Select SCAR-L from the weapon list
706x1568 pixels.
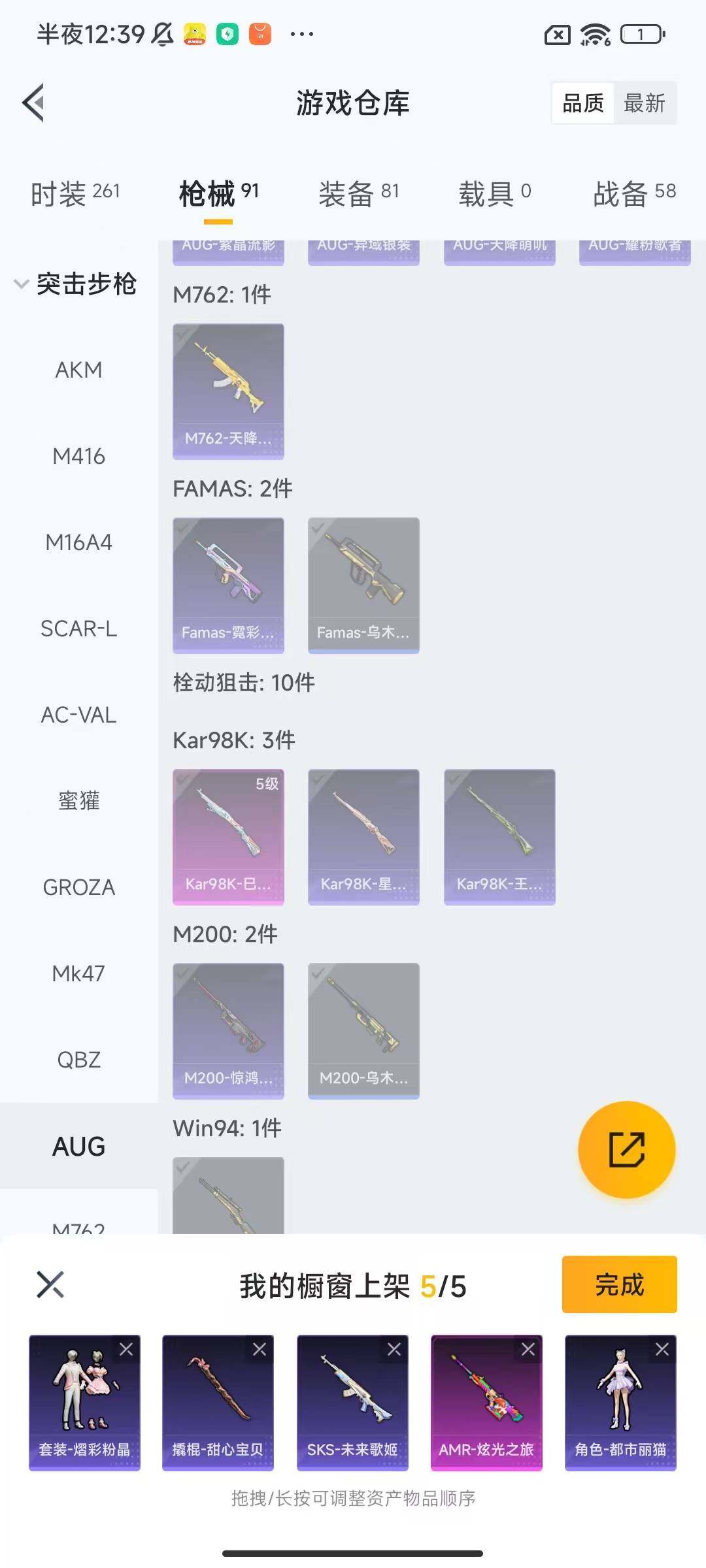78,629
